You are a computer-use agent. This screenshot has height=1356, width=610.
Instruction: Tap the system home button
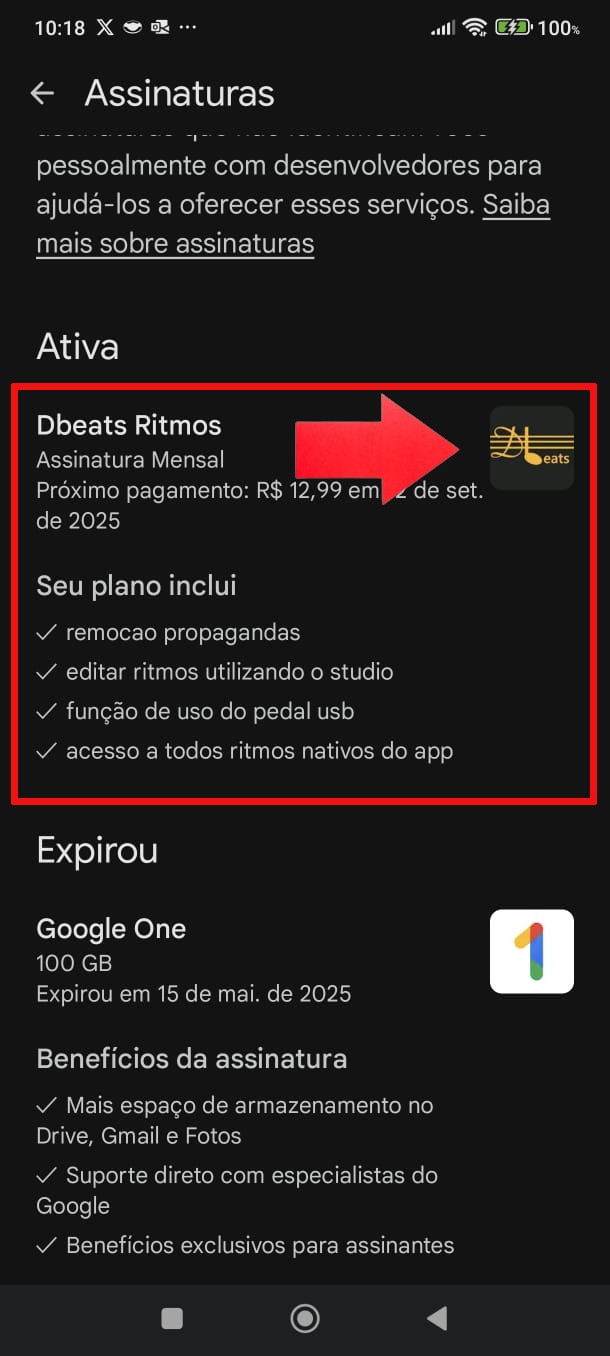pyautogui.click(x=305, y=1319)
